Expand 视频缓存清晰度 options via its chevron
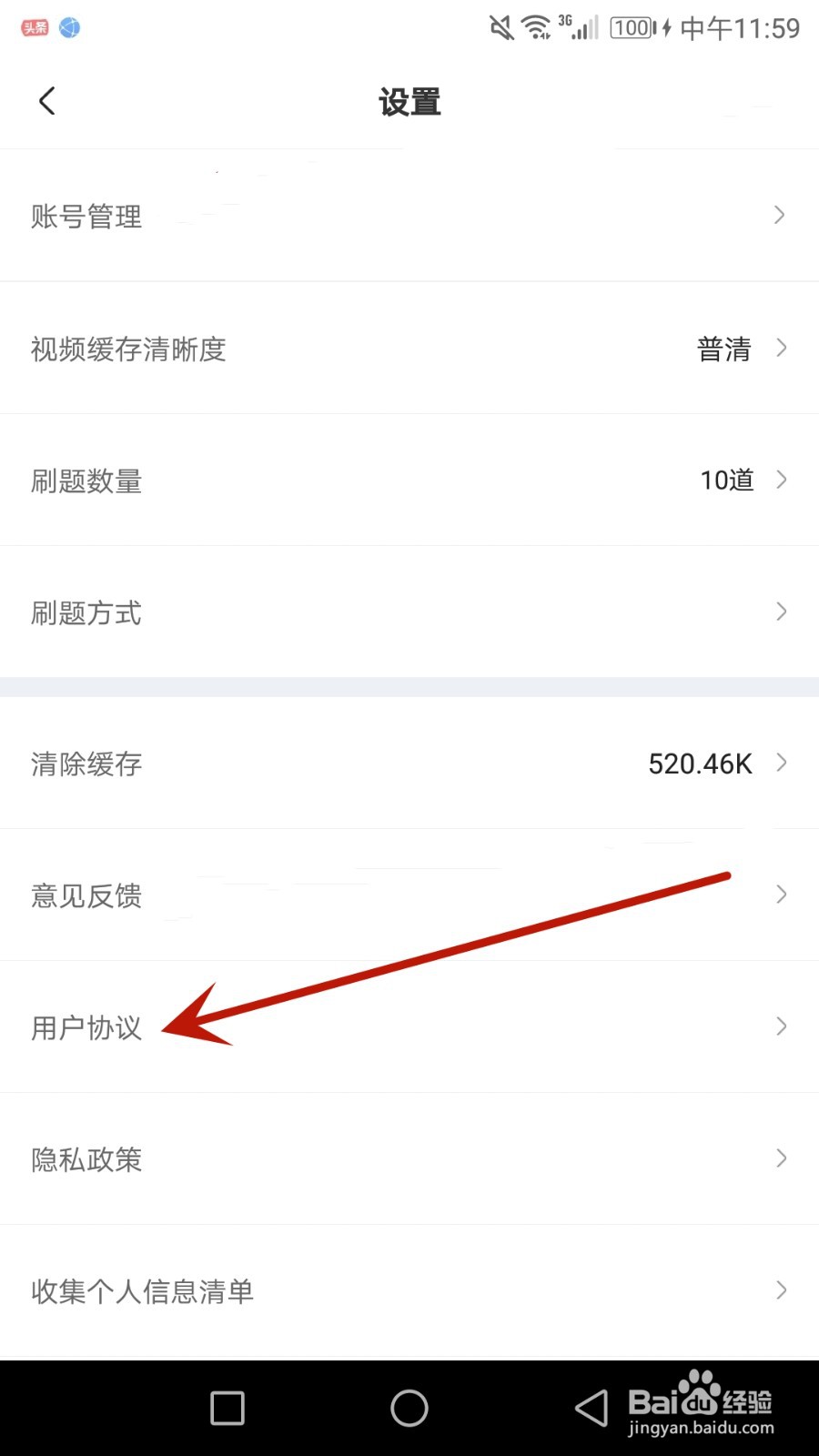 point(780,349)
